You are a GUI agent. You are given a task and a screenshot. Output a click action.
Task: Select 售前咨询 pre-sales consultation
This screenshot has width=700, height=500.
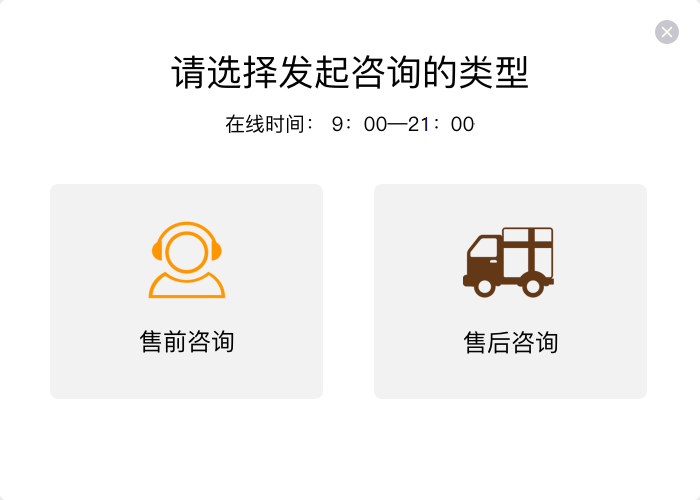(186, 291)
